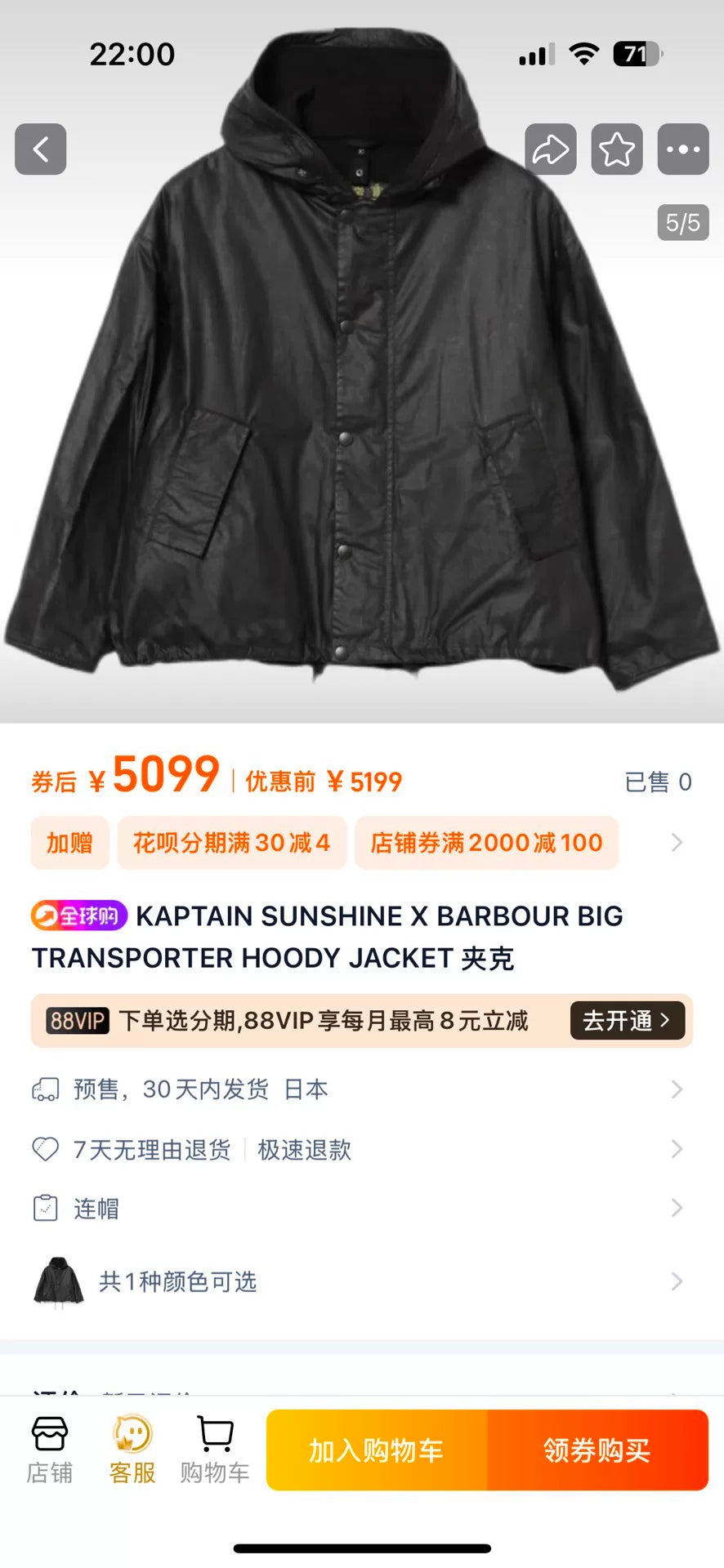724x1568 pixels.
Task: Expand the promotions row chevron
Action: click(x=673, y=842)
